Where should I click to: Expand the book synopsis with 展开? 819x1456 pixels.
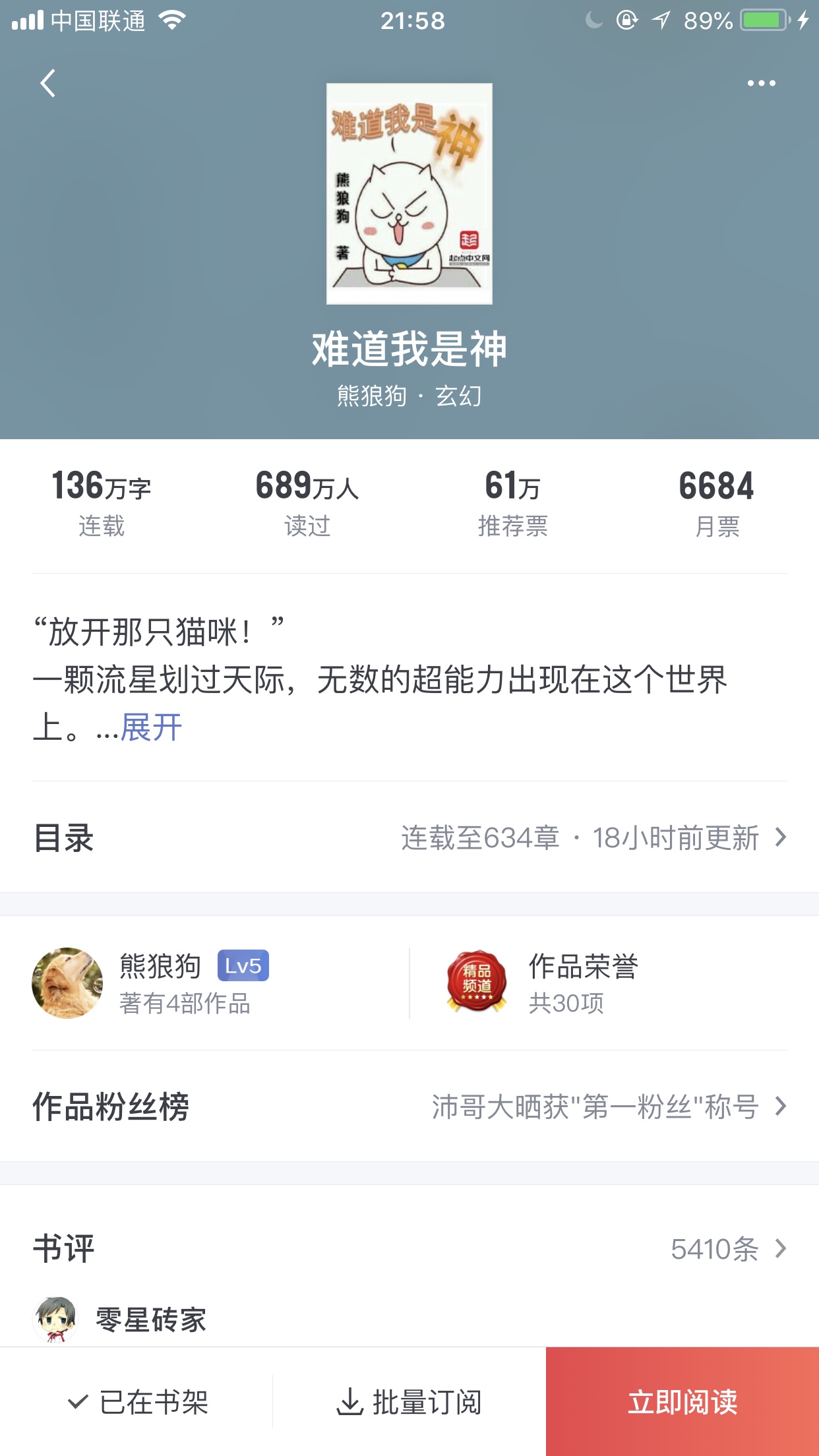click(x=151, y=728)
